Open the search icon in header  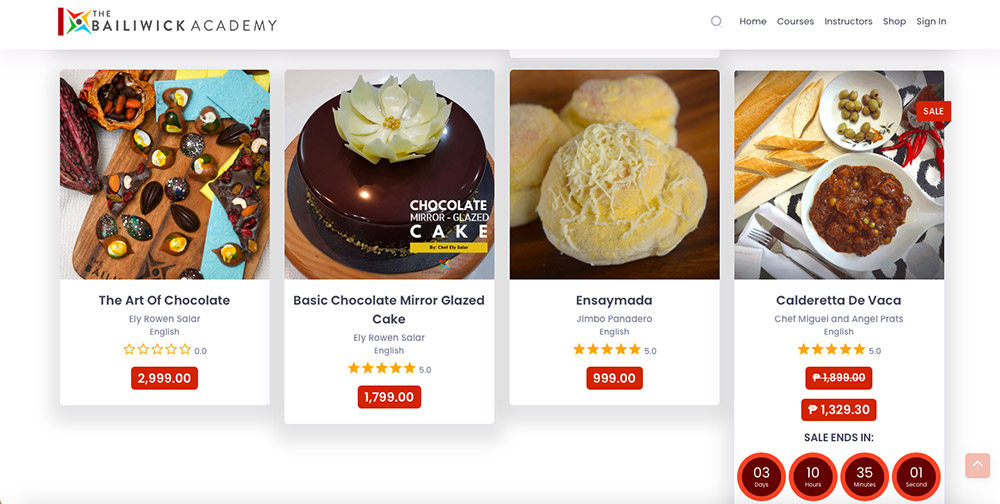pyautogui.click(x=716, y=21)
